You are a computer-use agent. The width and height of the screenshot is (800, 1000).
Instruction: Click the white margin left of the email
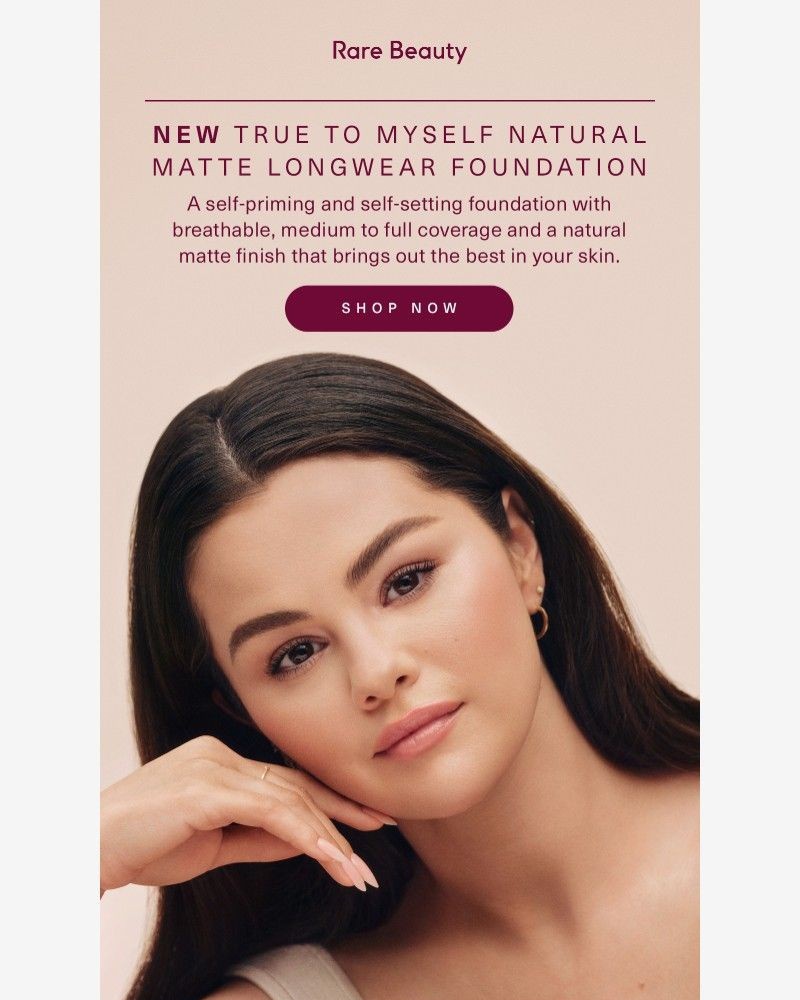pos(50,500)
